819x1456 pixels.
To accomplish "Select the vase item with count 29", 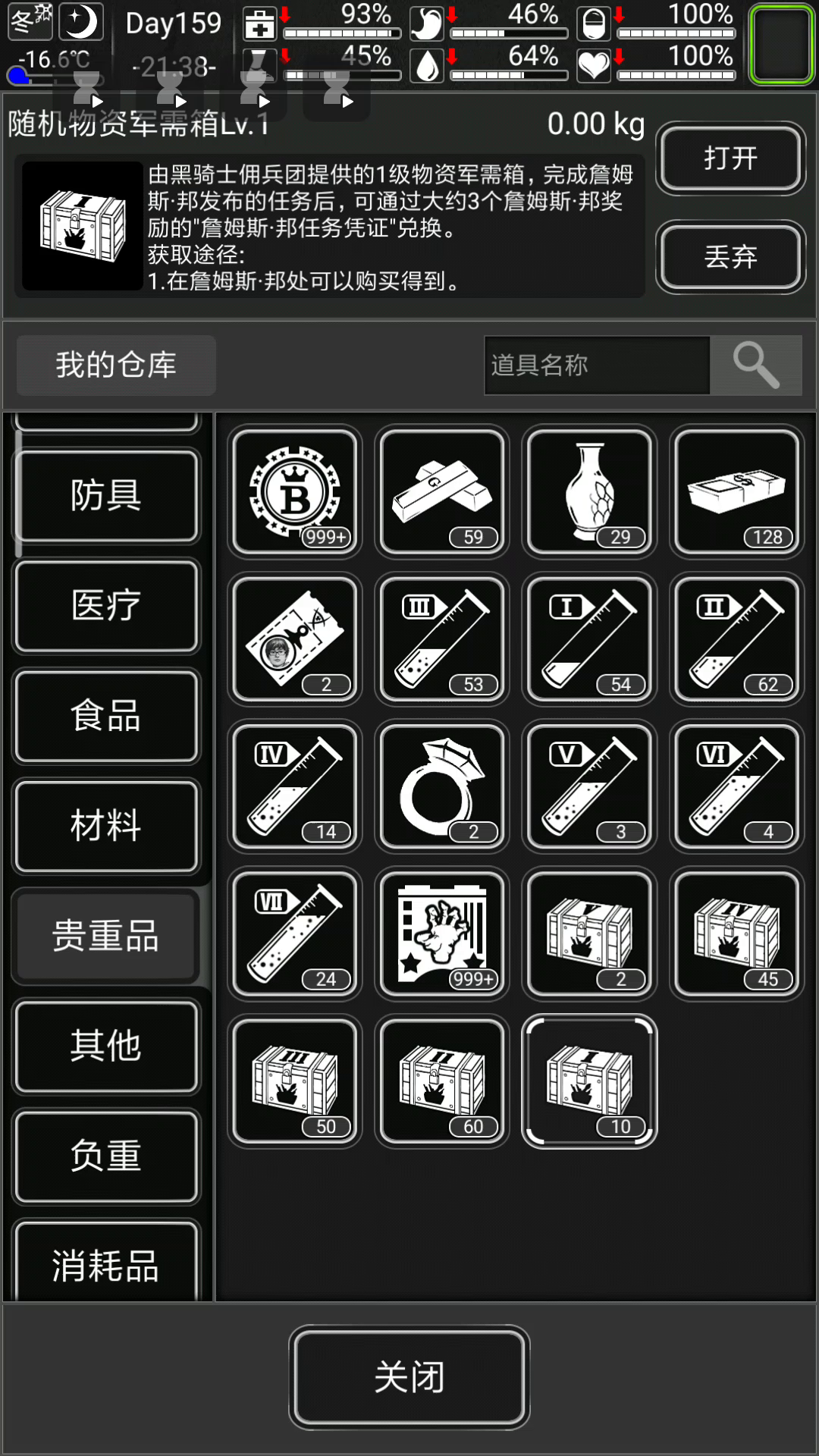I will [589, 491].
